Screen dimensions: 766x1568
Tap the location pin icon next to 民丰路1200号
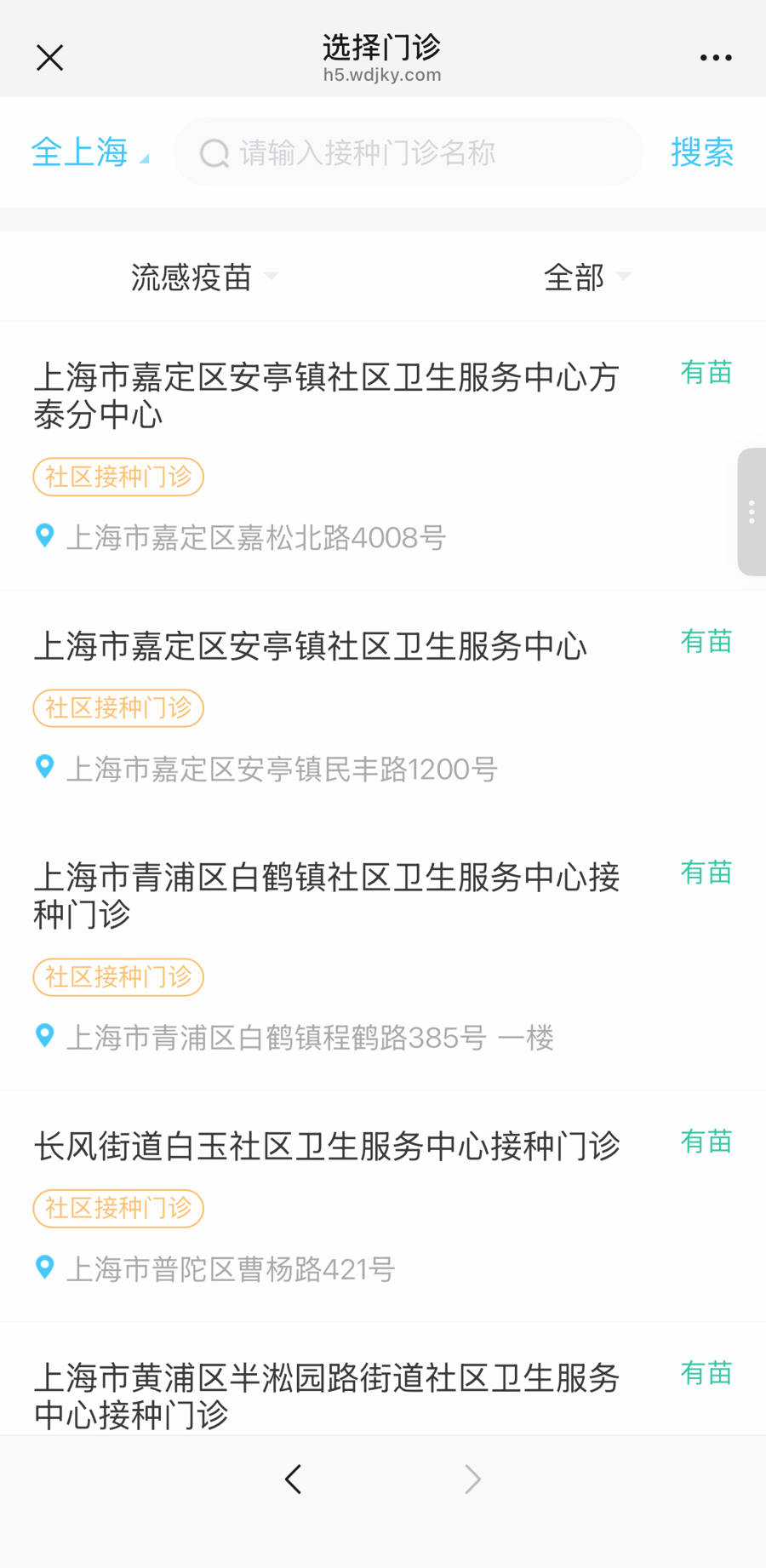coord(44,768)
